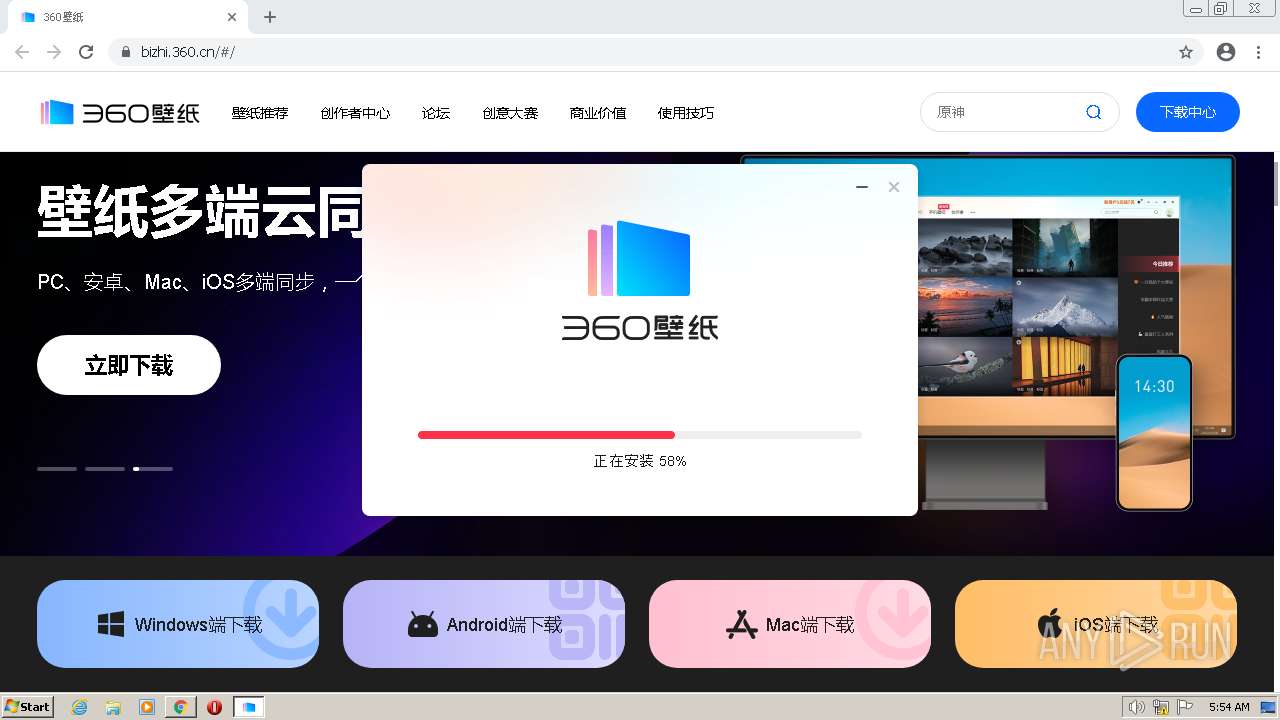Open the 论坛 section
This screenshot has width=1280, height=720.
click(x=436, y=113)
